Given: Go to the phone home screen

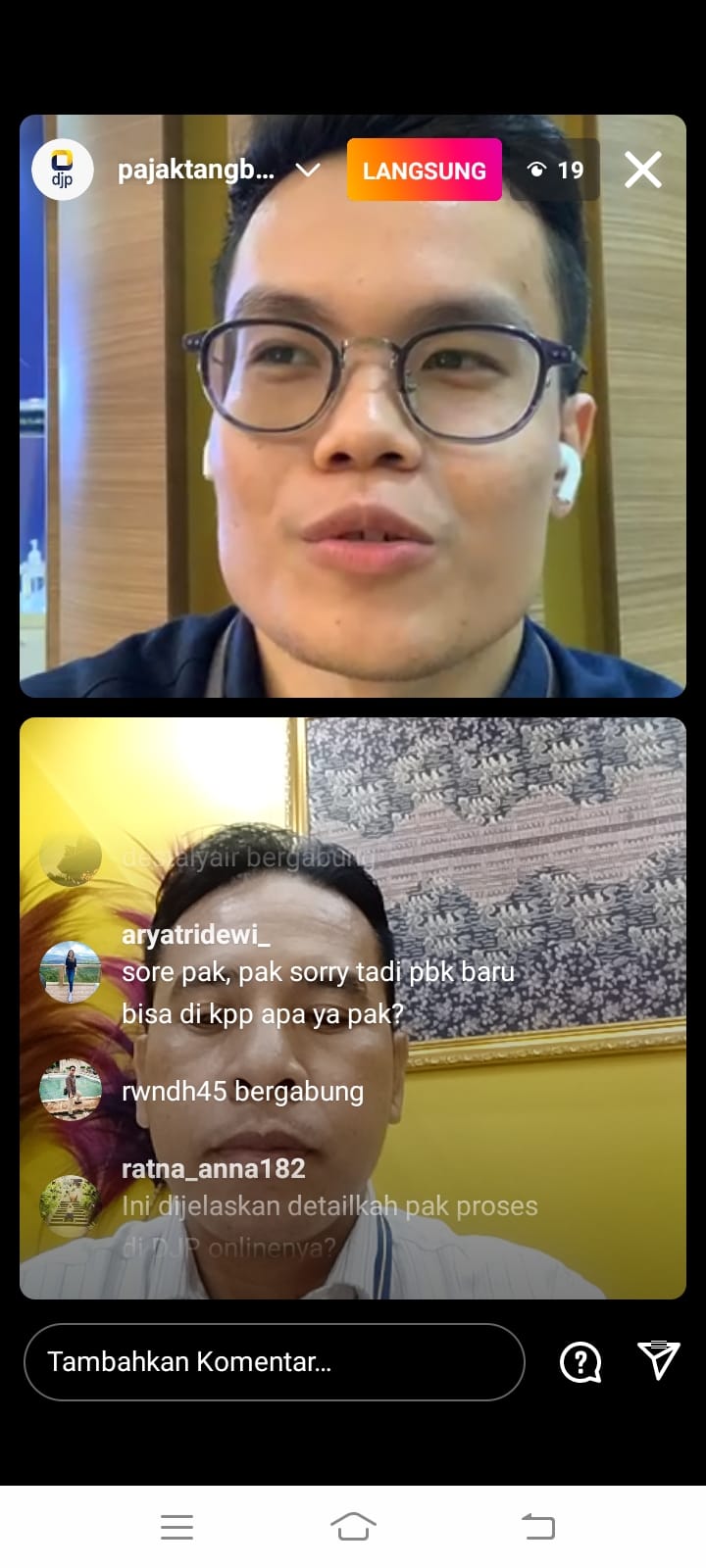Looking at the screenshot, I should pyautogui.click(x=353, y=1526).
